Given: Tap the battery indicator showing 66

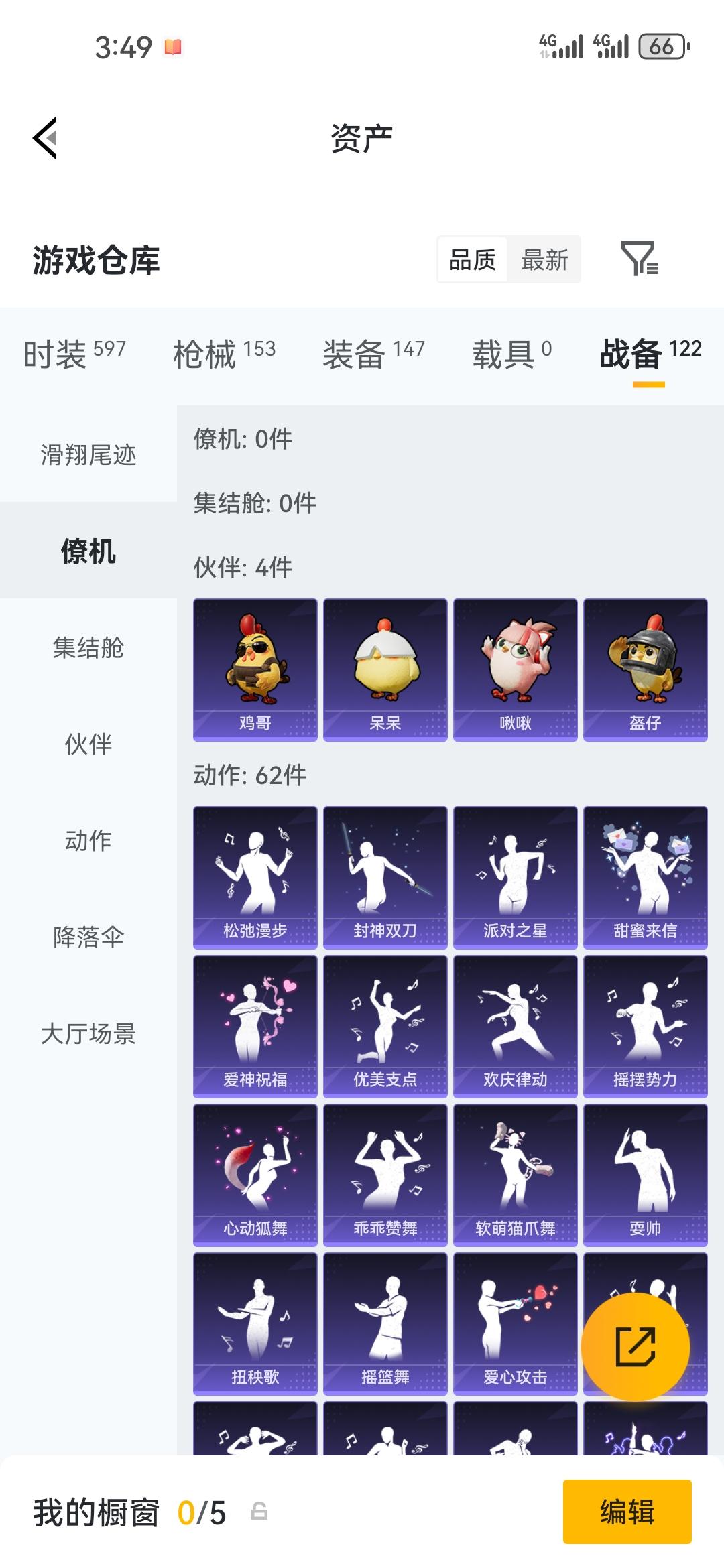Looking at the screenshot, I should click(660, 47).
